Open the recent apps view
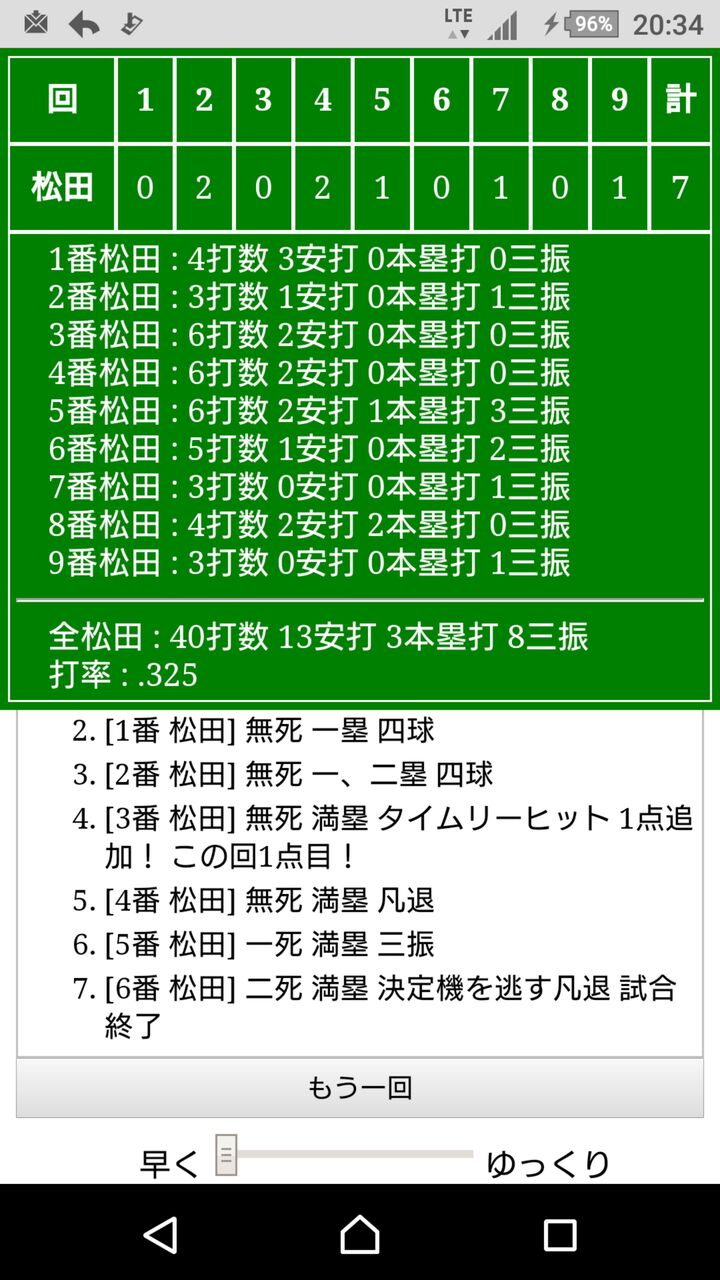Screen dimensions: 720x1280 (559, 1235)
